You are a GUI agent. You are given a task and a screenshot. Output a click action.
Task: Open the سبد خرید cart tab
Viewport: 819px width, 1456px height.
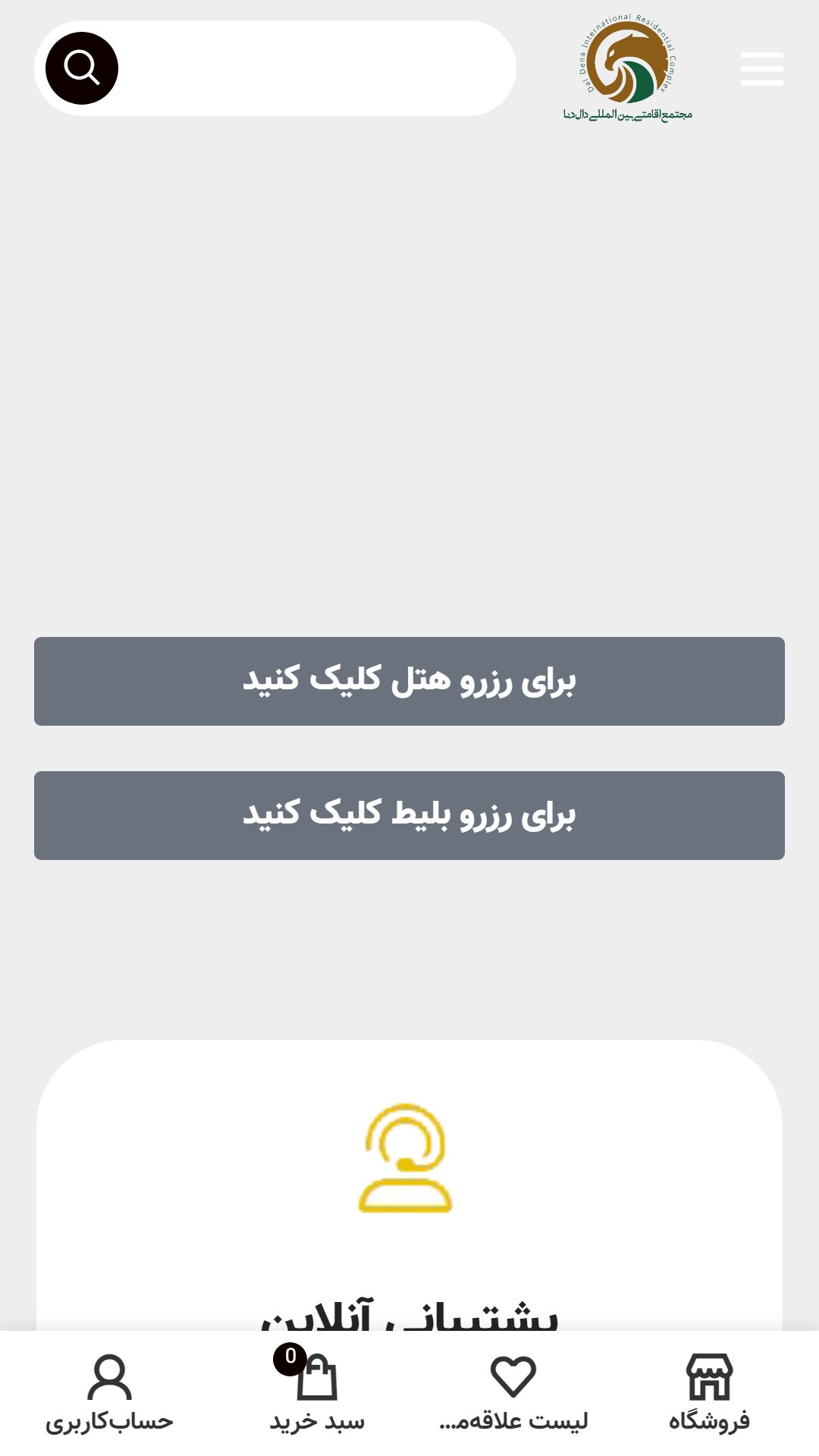(x=317, y=1393)
